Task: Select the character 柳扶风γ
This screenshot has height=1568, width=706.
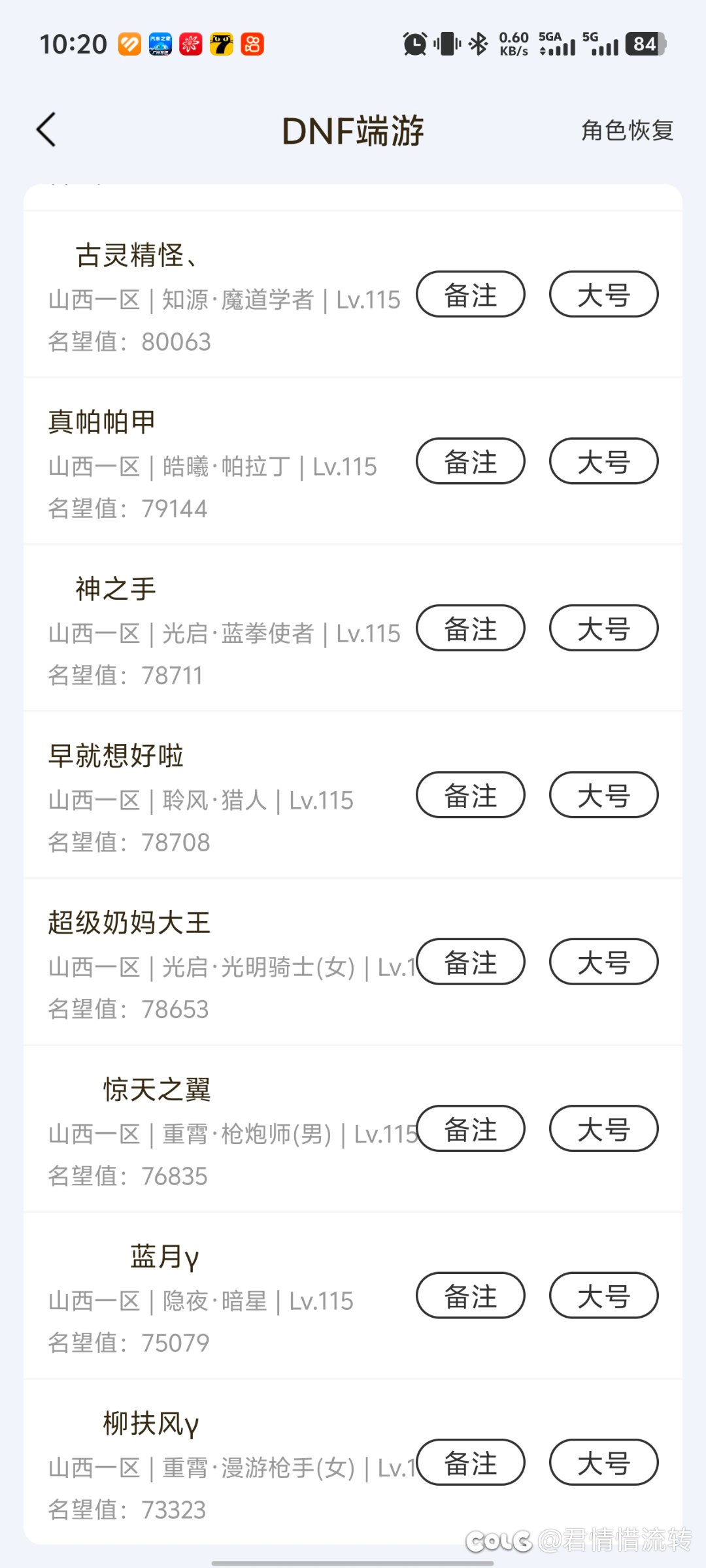Action: pos(150,1422)
